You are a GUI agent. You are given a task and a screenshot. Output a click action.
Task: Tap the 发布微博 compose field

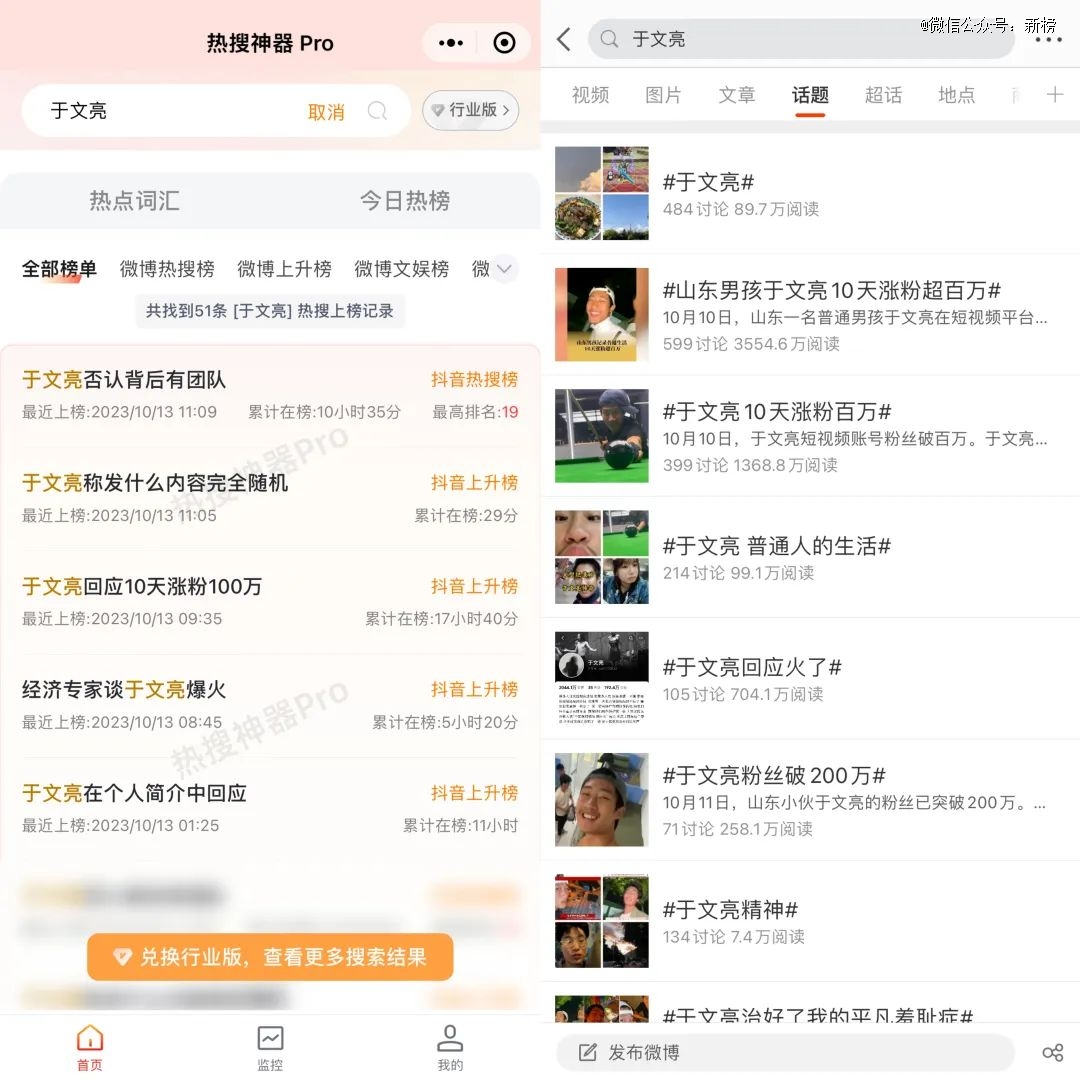click(x=785, y=1052)
